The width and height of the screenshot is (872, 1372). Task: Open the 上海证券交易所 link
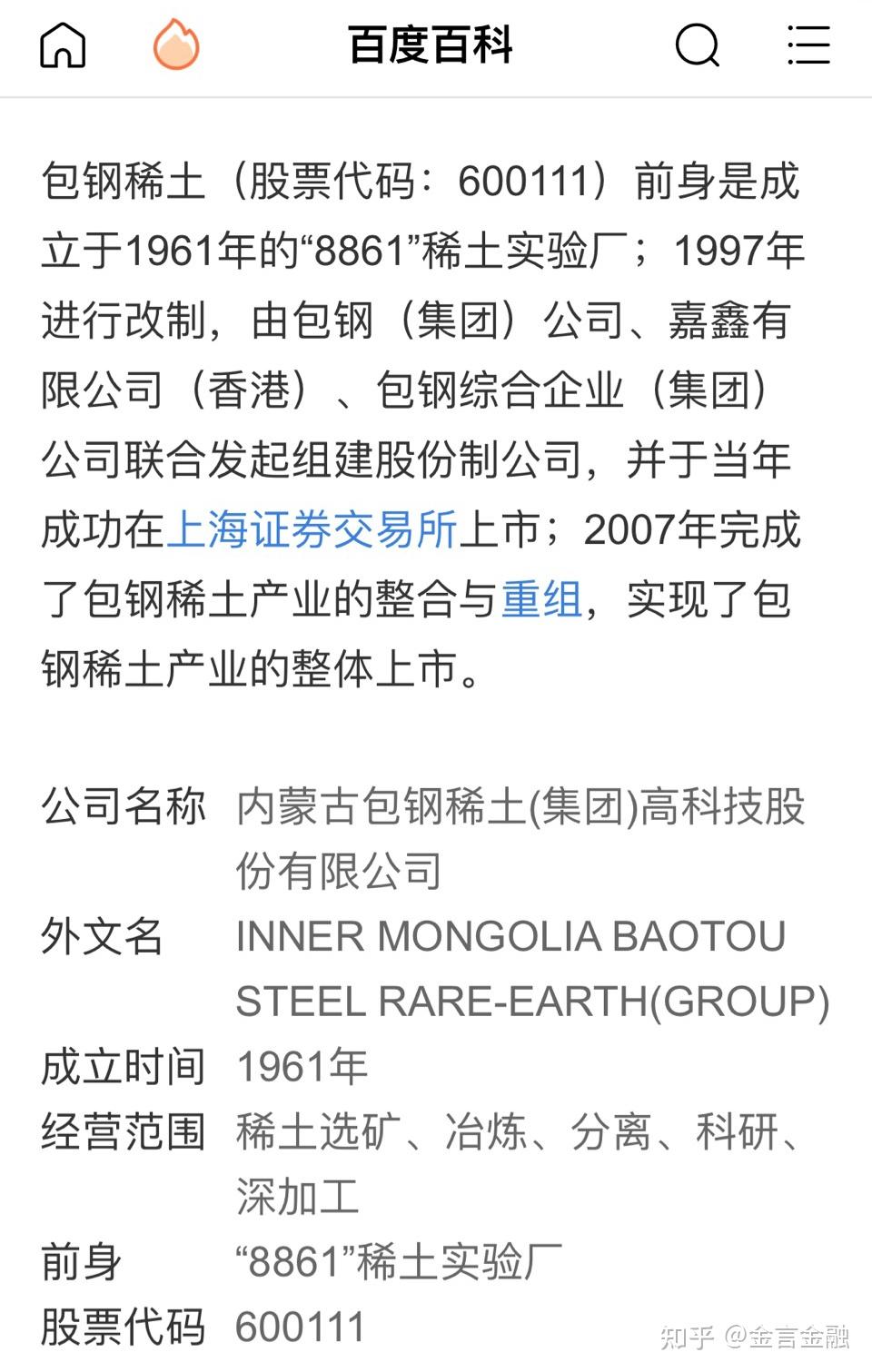tap(312, 530)
